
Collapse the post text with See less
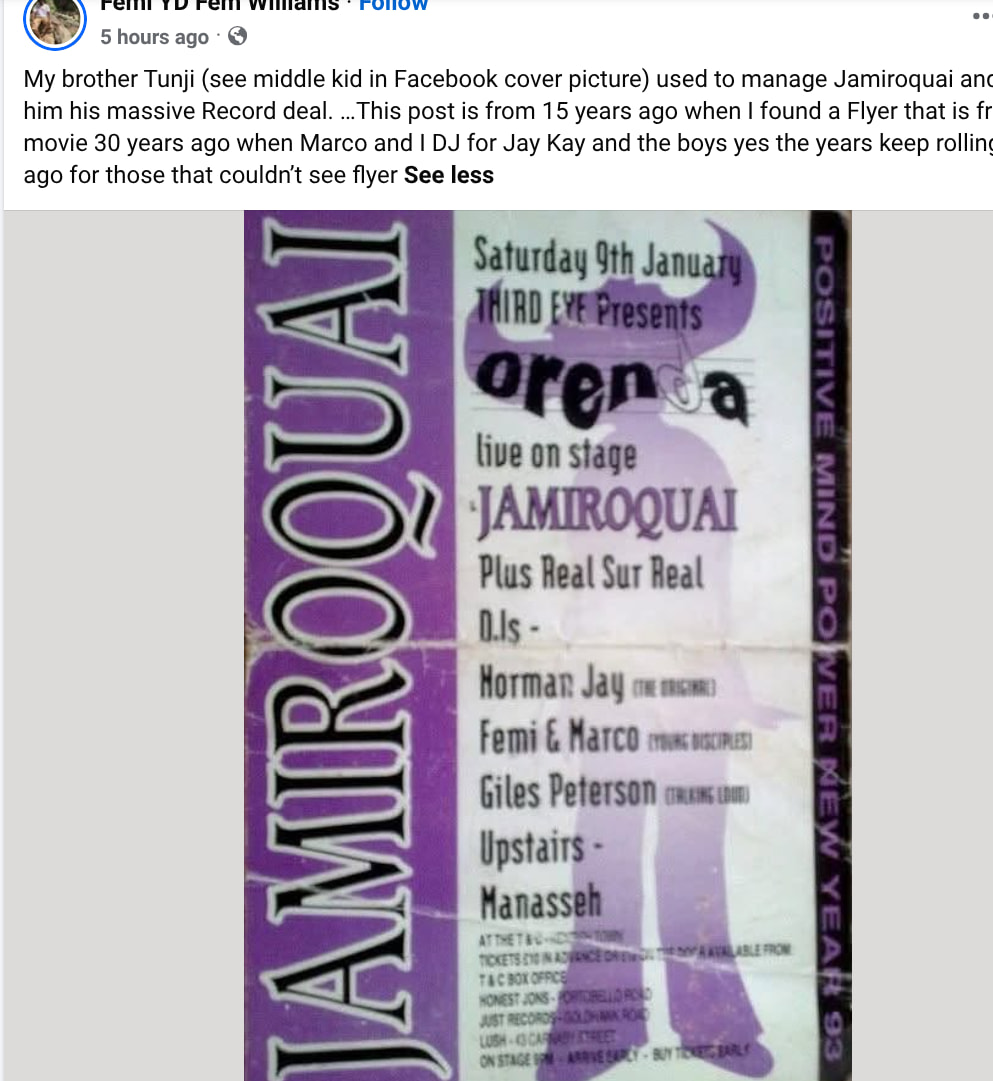click(449, 175)
